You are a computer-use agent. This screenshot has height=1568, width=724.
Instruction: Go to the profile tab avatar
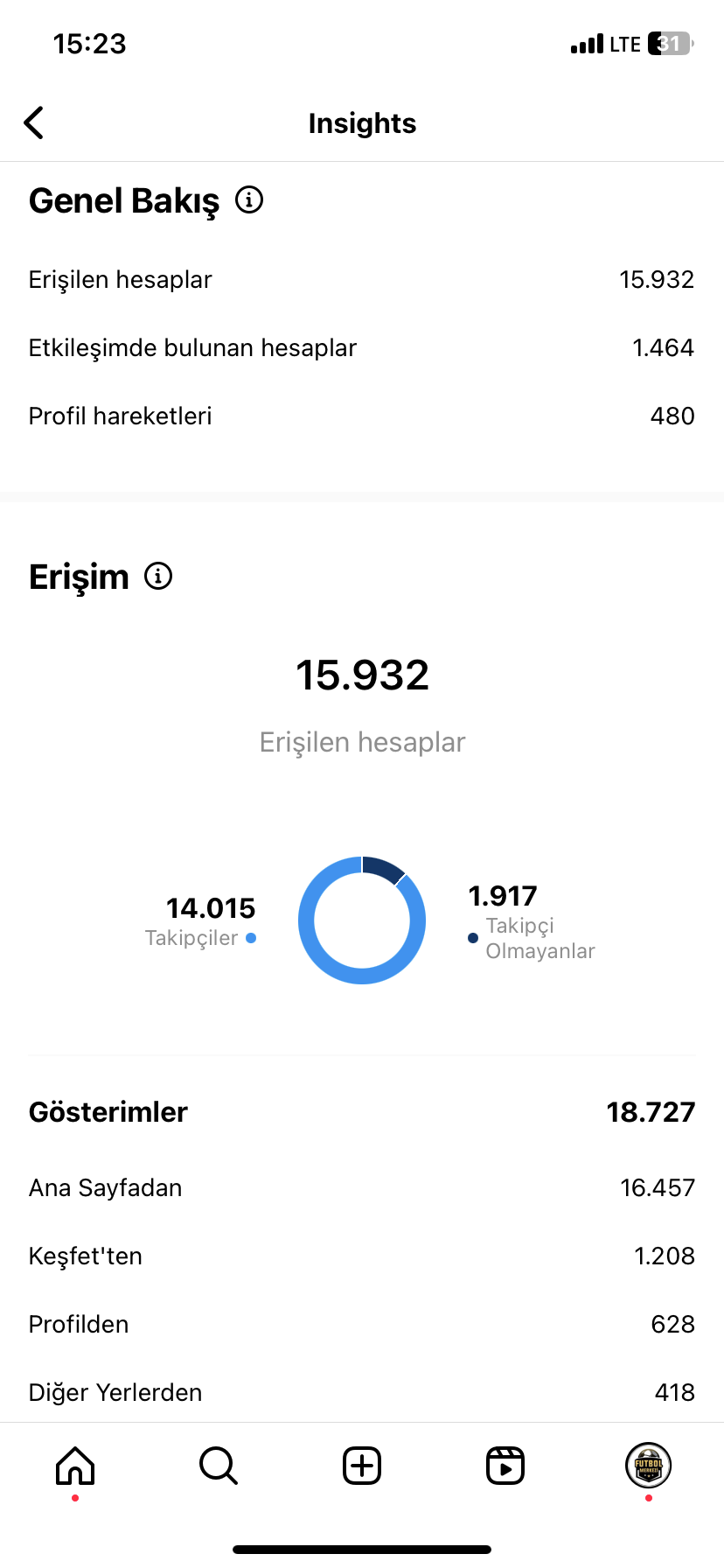point(648,1466)
